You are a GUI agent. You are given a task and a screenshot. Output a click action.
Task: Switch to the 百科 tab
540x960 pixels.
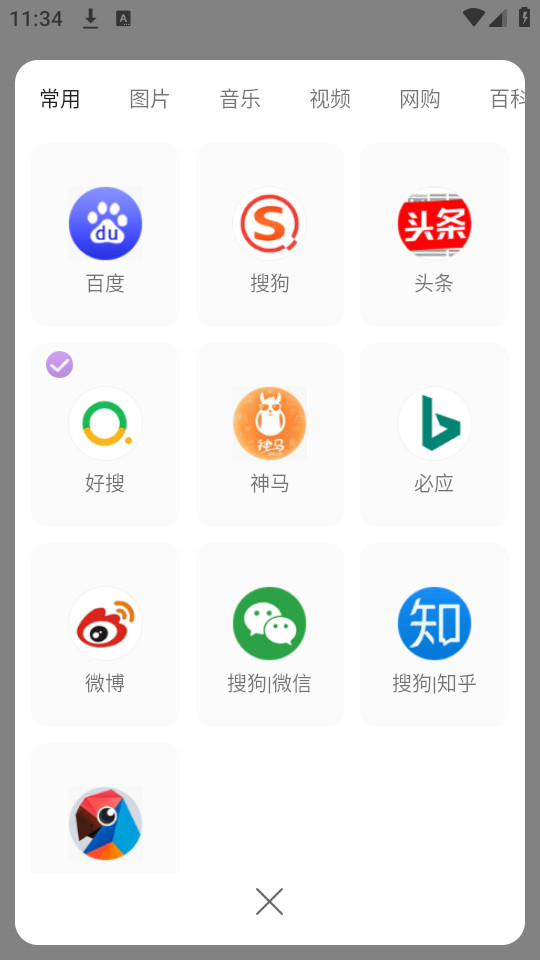point(508,99)
